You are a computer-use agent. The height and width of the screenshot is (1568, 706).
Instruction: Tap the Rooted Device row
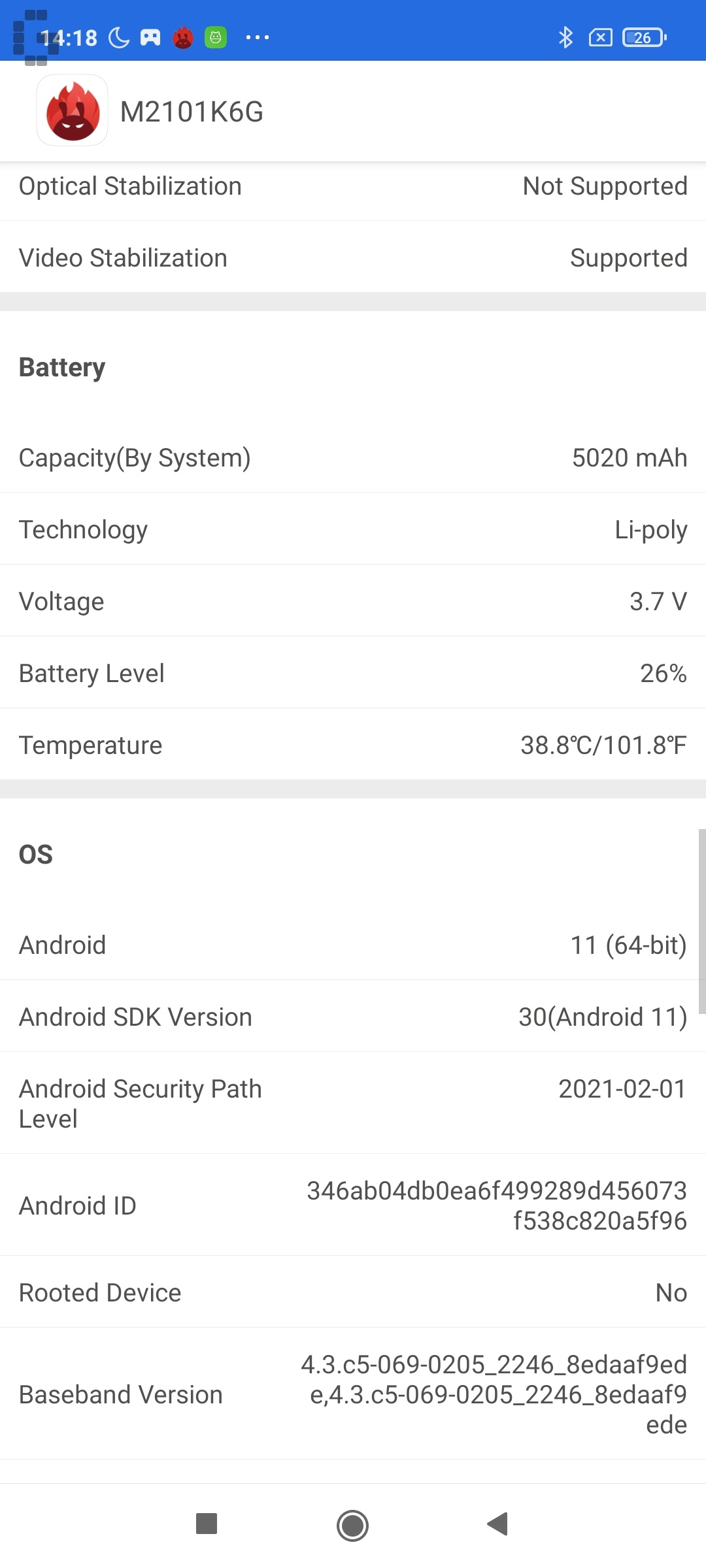tap(353, 1292)
